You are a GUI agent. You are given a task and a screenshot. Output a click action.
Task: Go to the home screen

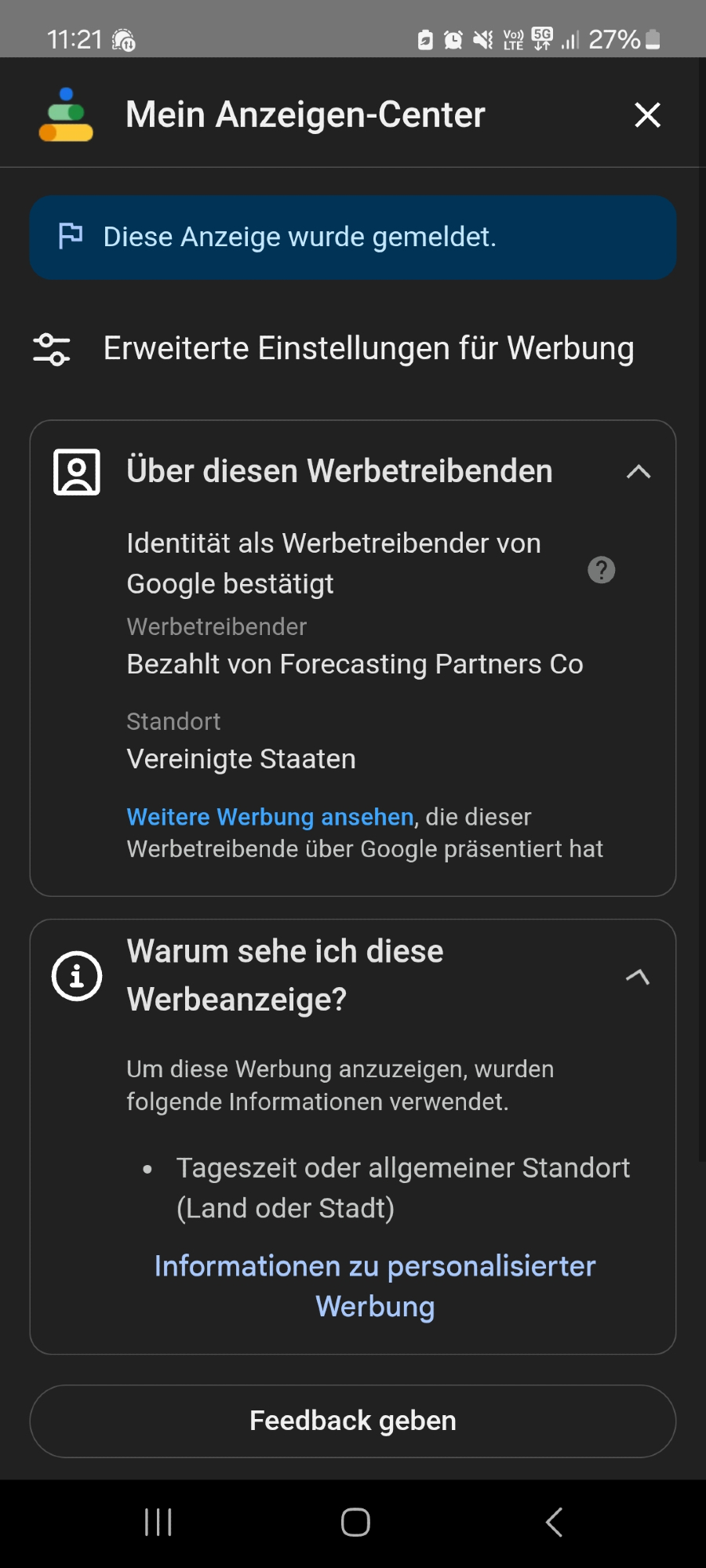pos(355,1523)
